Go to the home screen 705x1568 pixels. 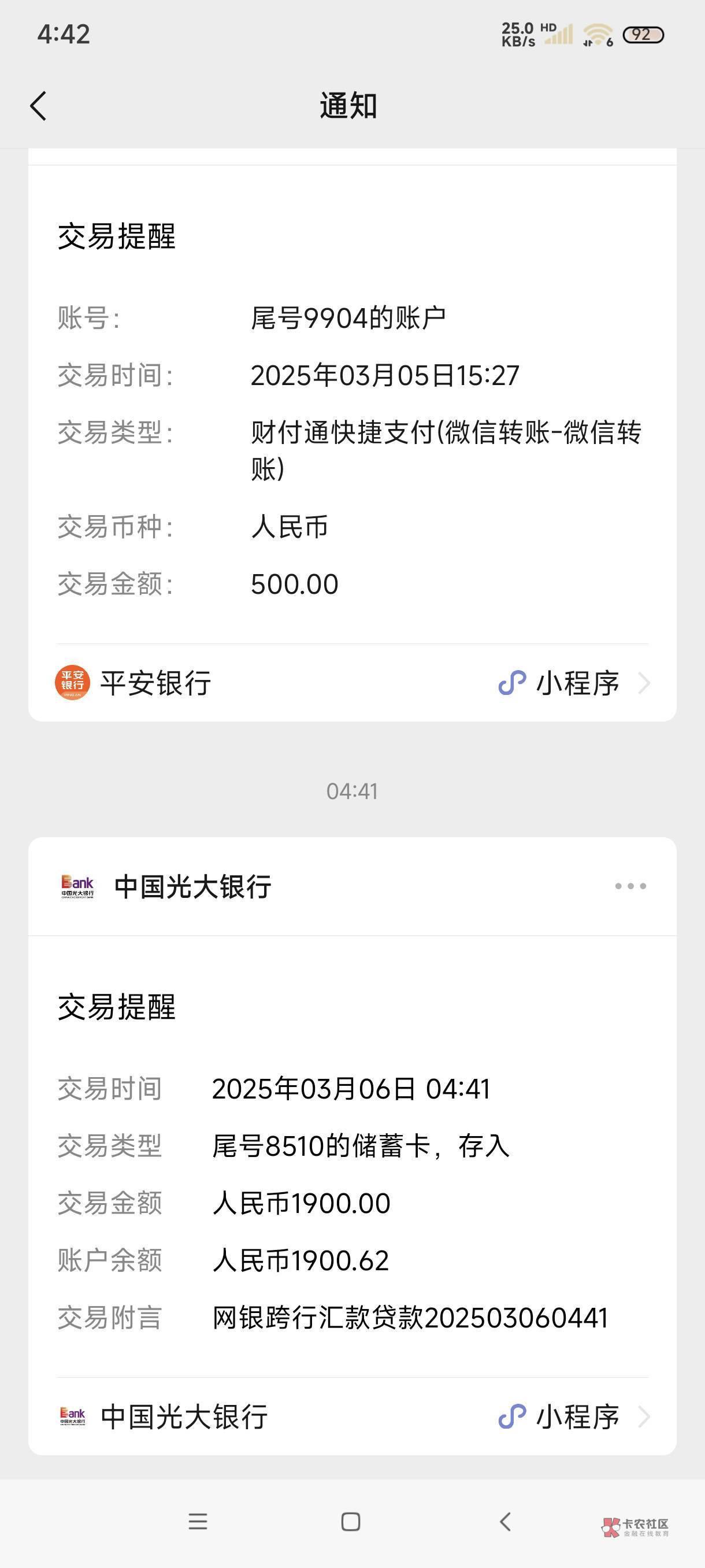coord(351,1522)
